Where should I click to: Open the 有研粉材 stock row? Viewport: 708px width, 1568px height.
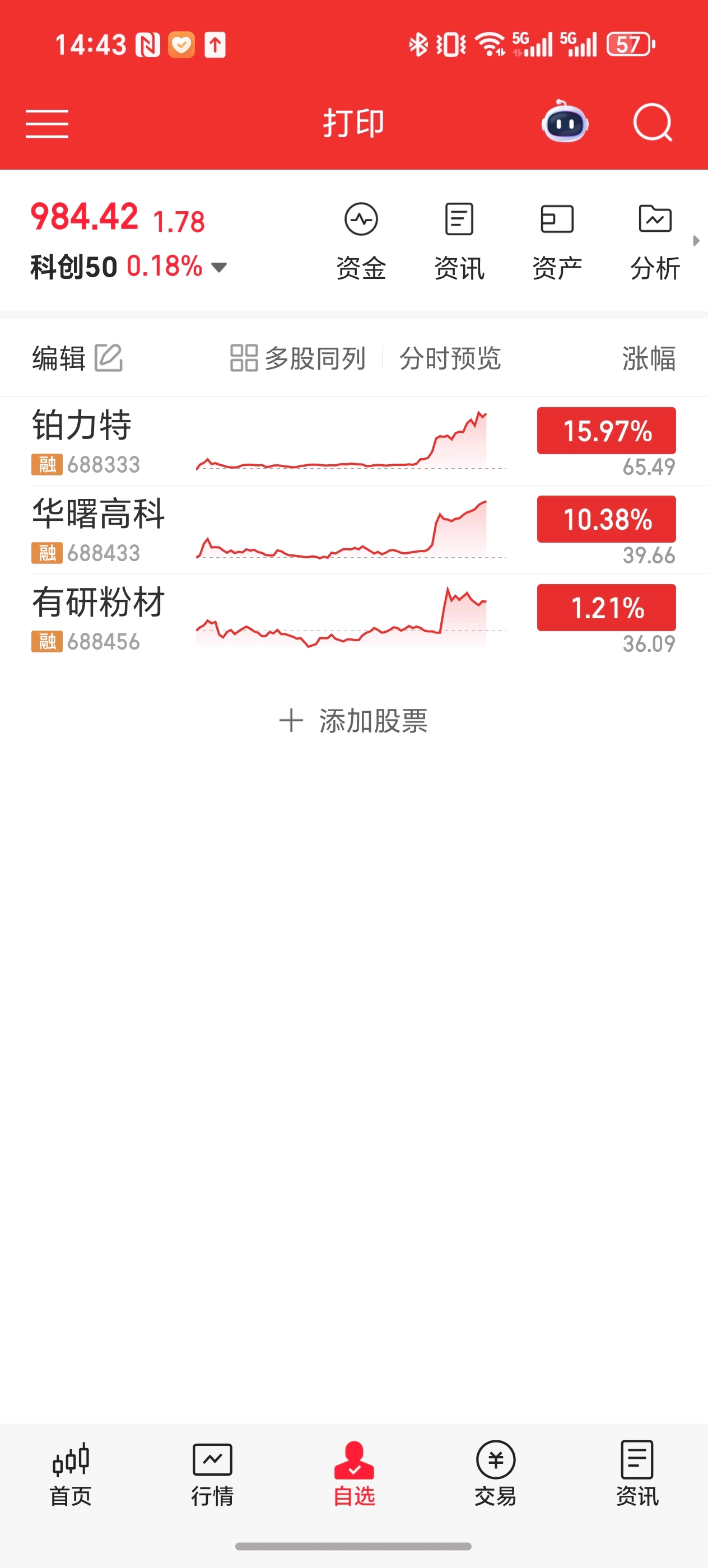(353, 618)
